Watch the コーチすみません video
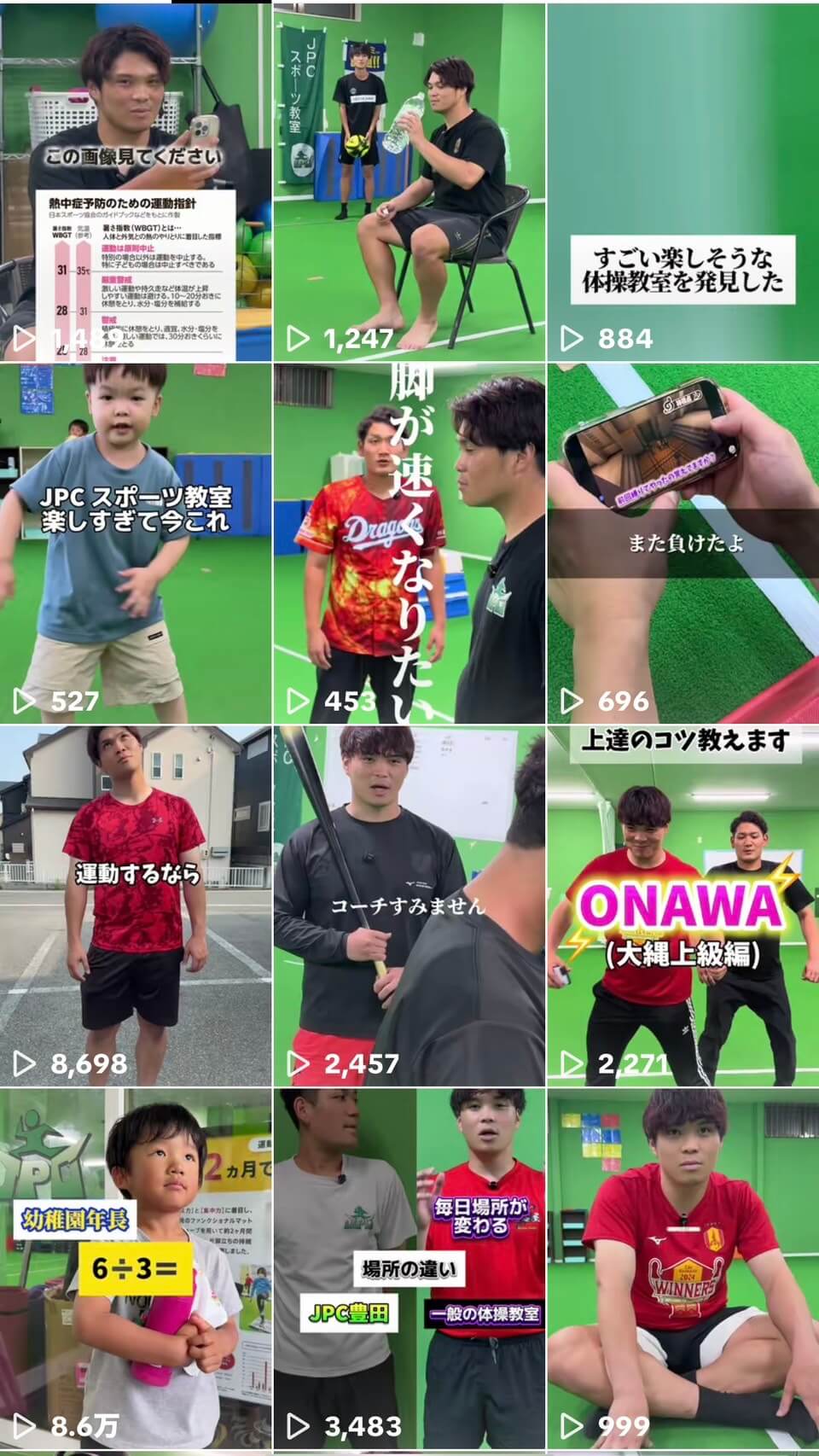This screenshot has height=1456, width=819. 409,906
